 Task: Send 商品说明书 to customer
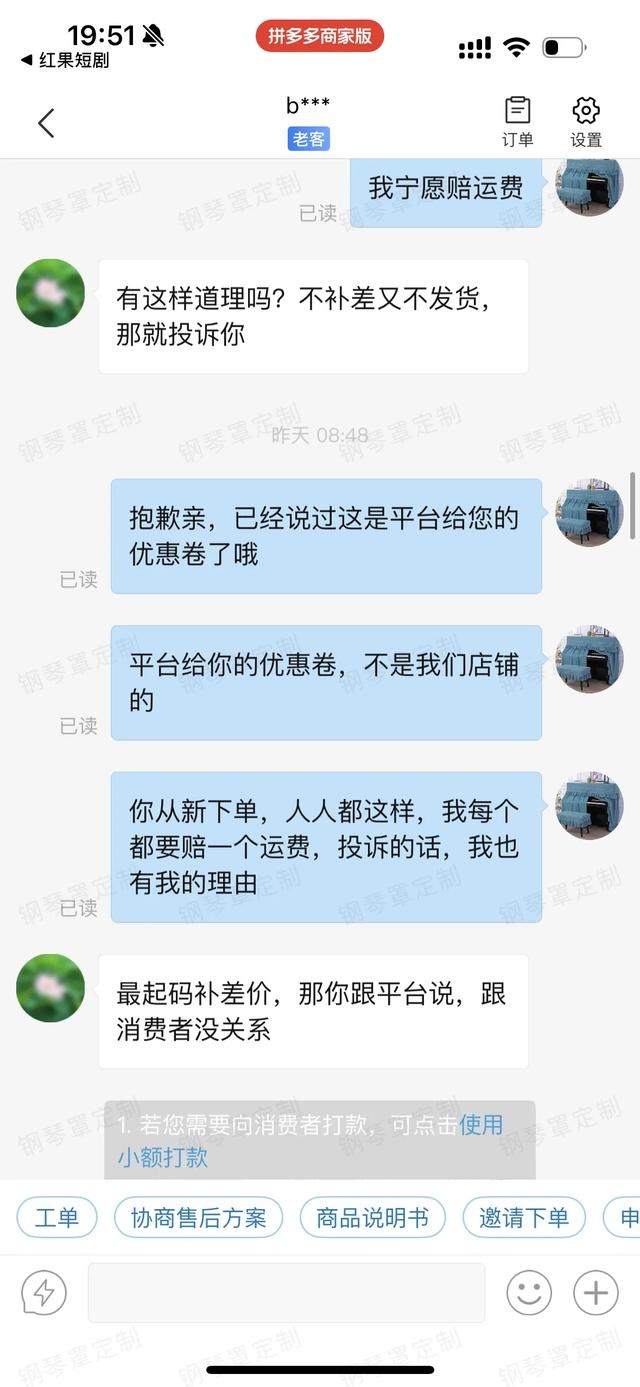coord(372,1218)
